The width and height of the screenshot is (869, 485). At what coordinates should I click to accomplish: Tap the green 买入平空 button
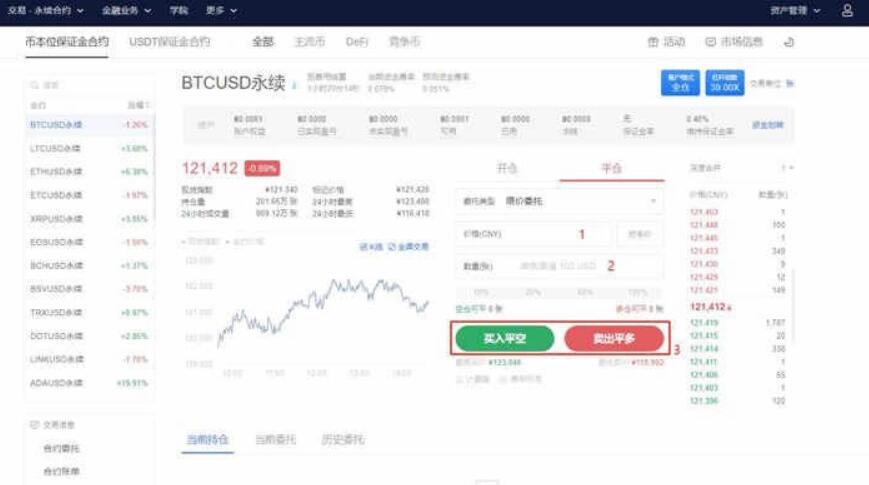[504, 339]
